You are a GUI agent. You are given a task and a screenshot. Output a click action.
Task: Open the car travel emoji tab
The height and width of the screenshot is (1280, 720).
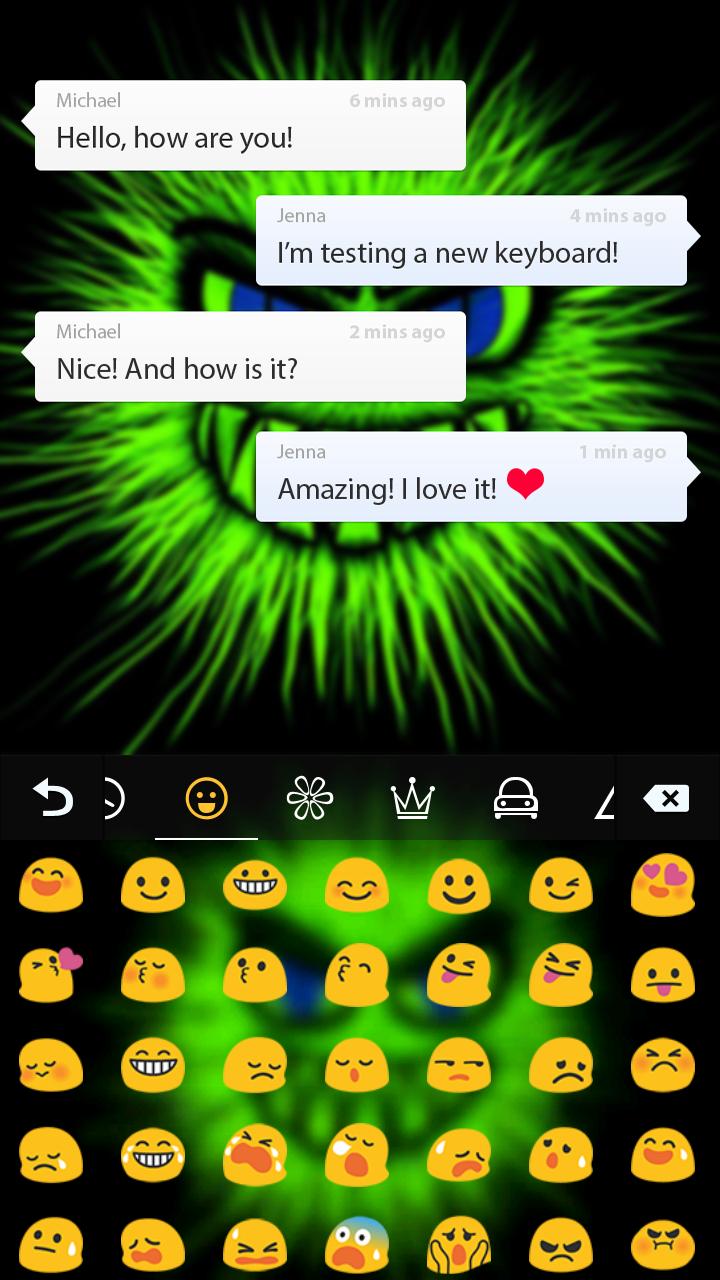[x=516, y=798]
